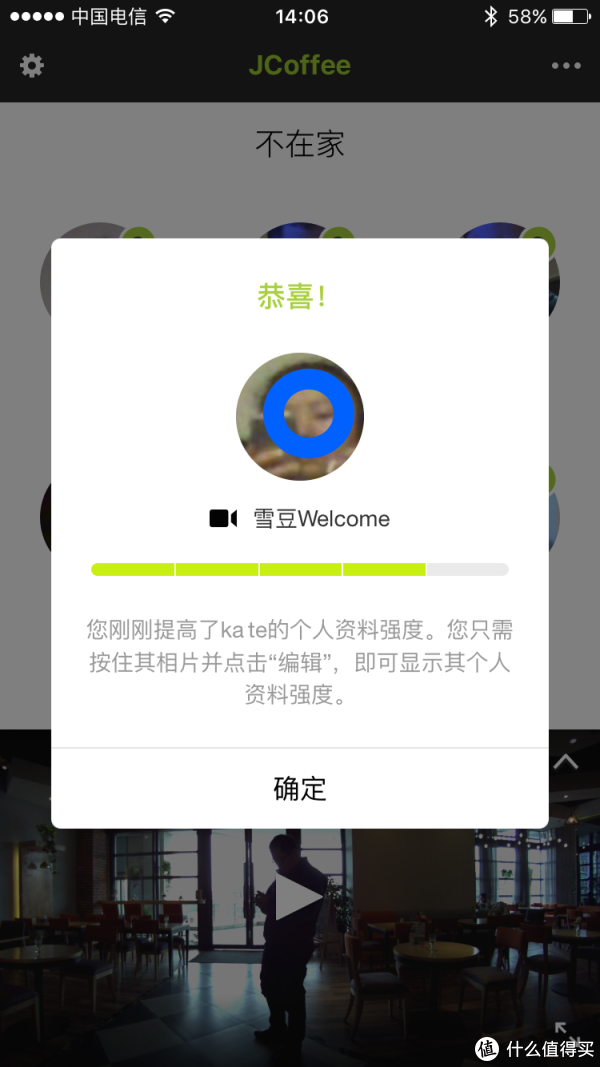Viewport: 600px width, 1067px height.
Task: Confirm the dialog with 确定
Action: point(300,788)
